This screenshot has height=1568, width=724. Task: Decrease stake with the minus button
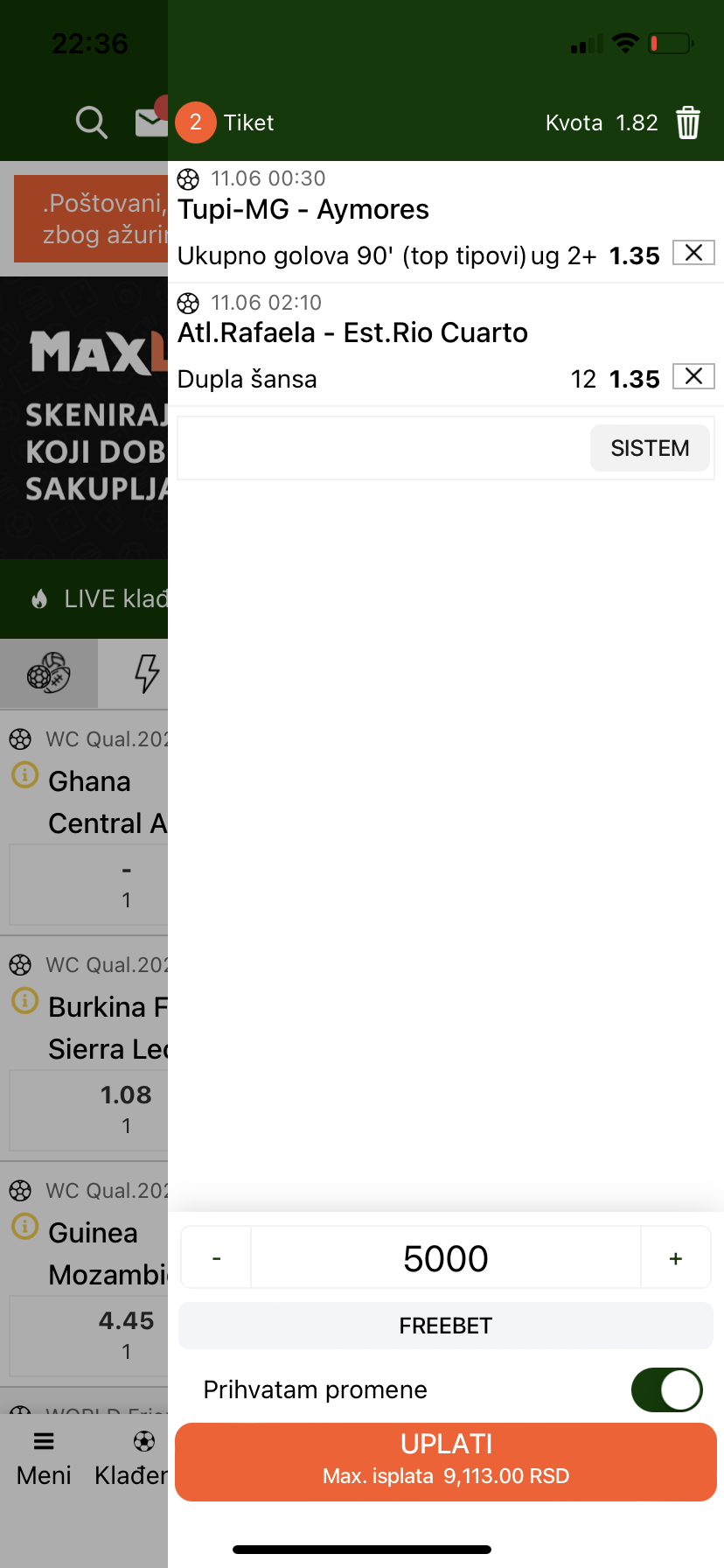[217, 1258]
